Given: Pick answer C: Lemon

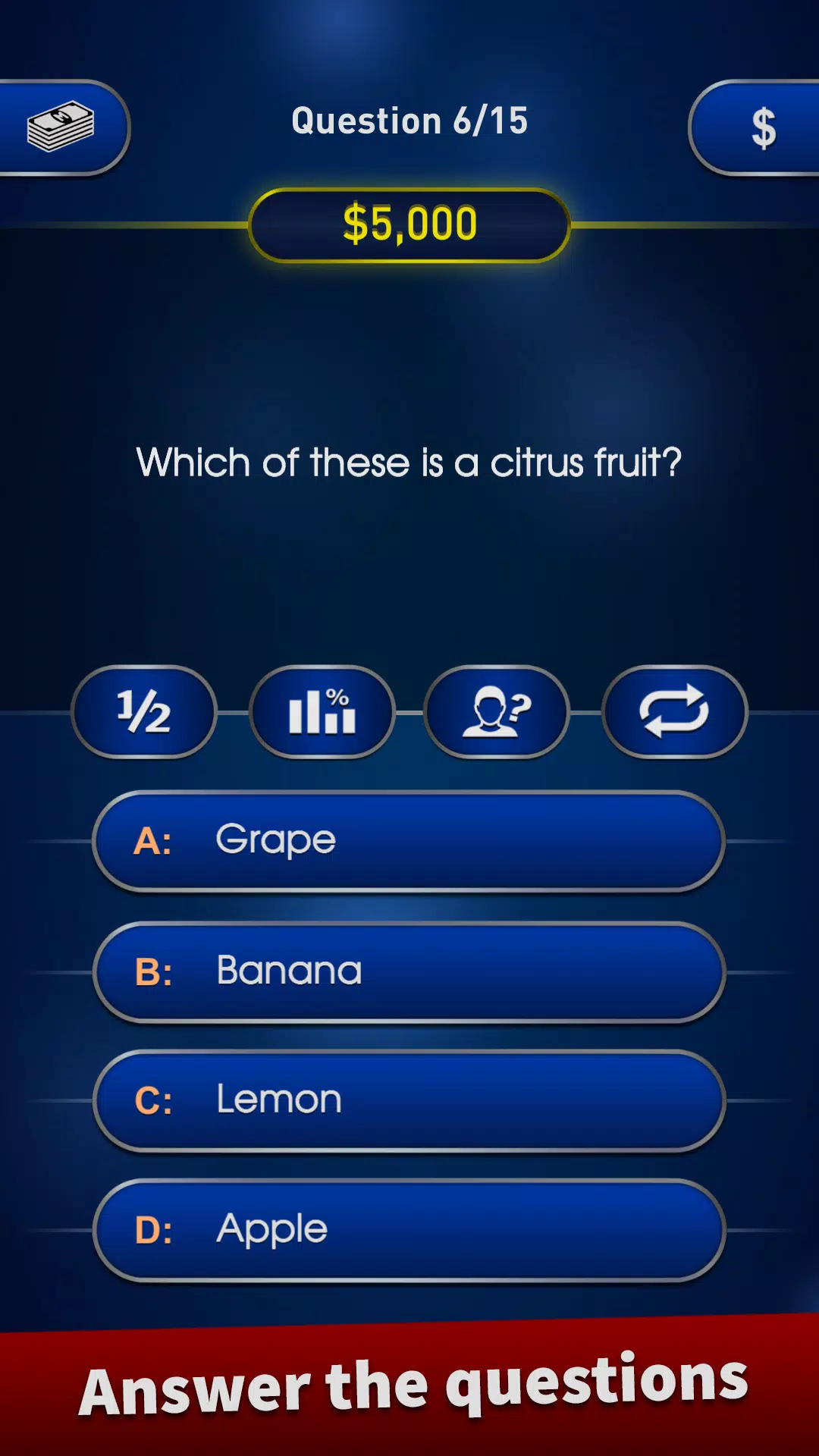Looking at the screenshot, I should [x=409, y=1100].
